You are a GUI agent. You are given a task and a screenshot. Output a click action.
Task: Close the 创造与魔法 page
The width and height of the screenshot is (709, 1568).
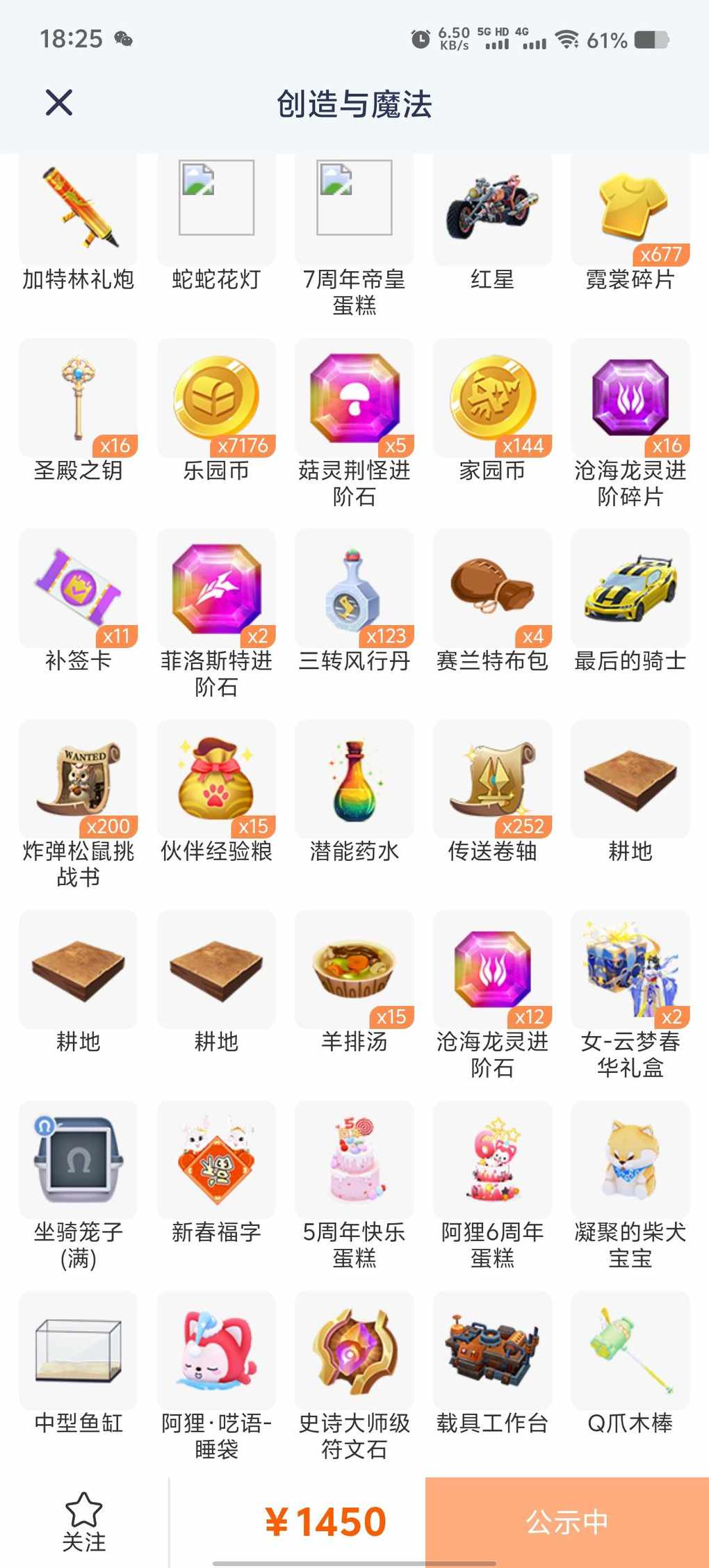(59, 103)
